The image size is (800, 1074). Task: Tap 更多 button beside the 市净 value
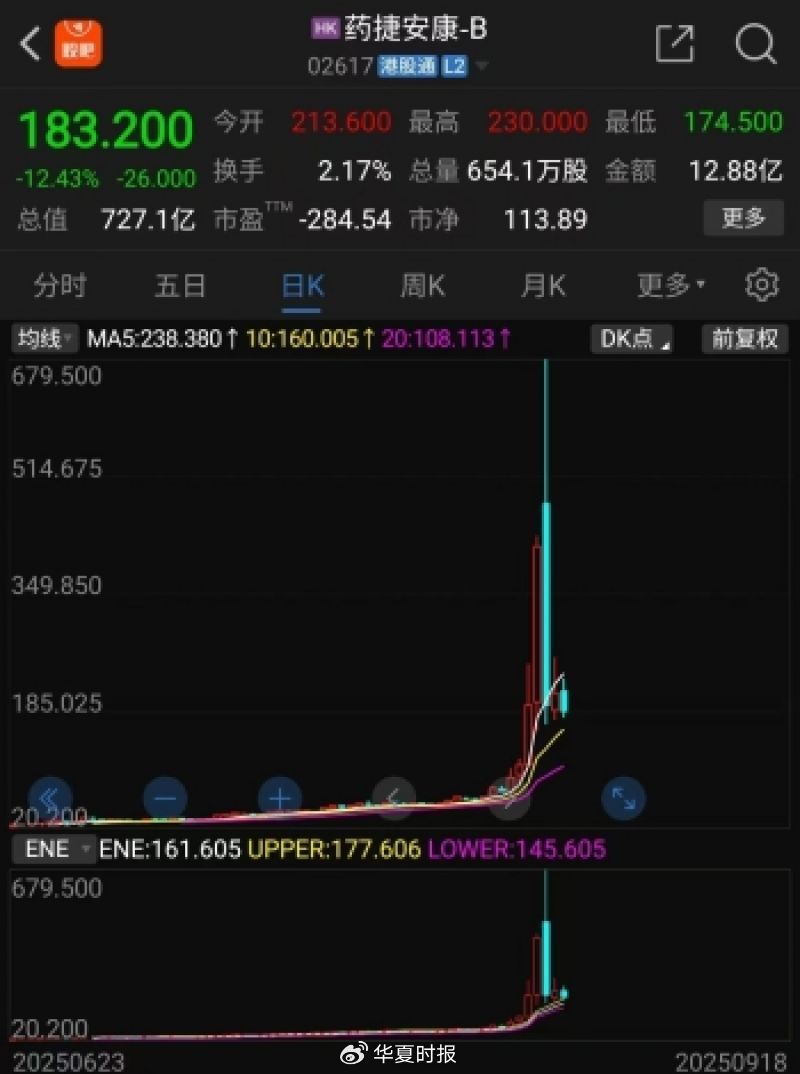pos(742,218)
